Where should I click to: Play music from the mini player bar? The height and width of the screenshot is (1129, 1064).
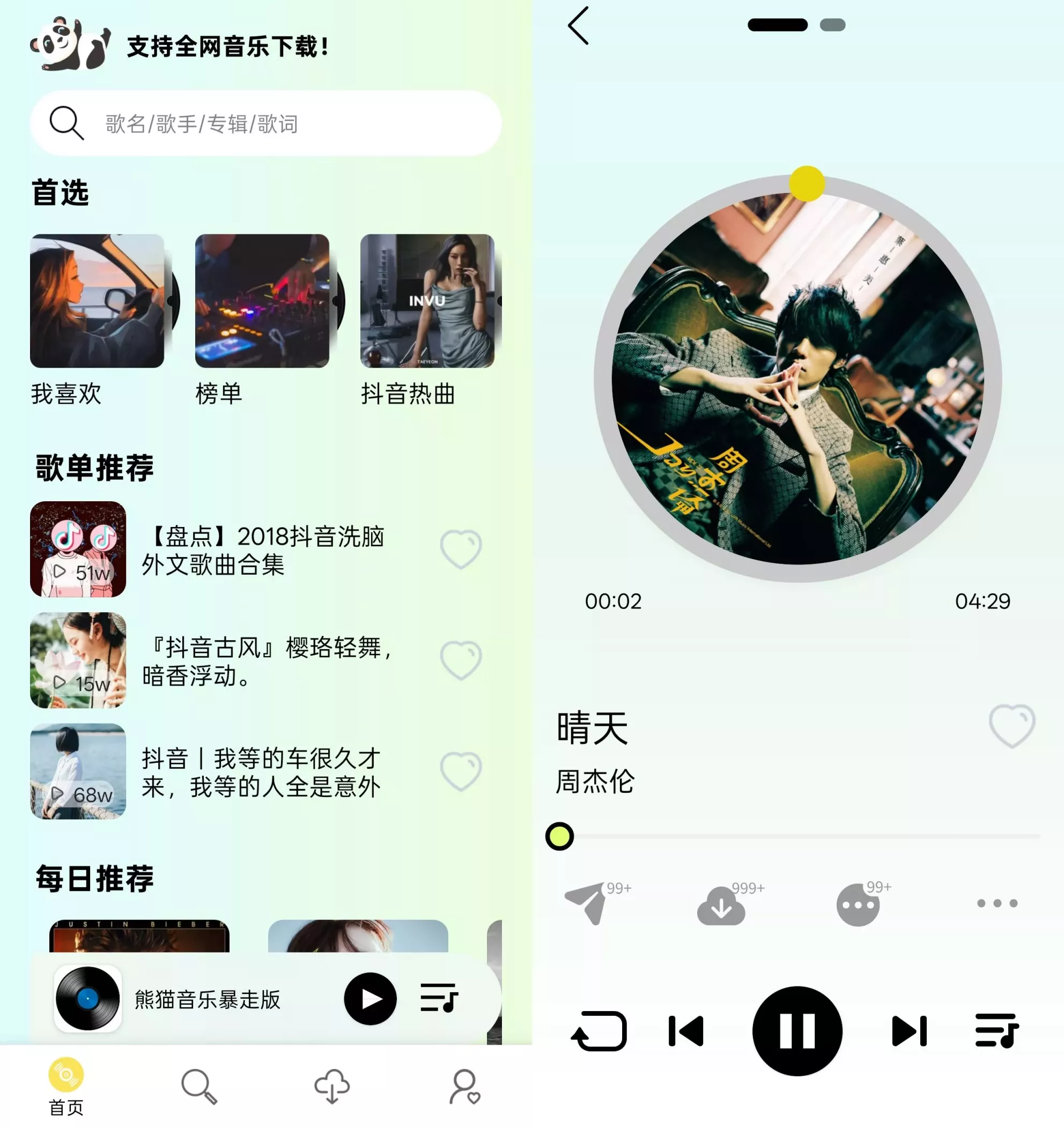(370, 999)
